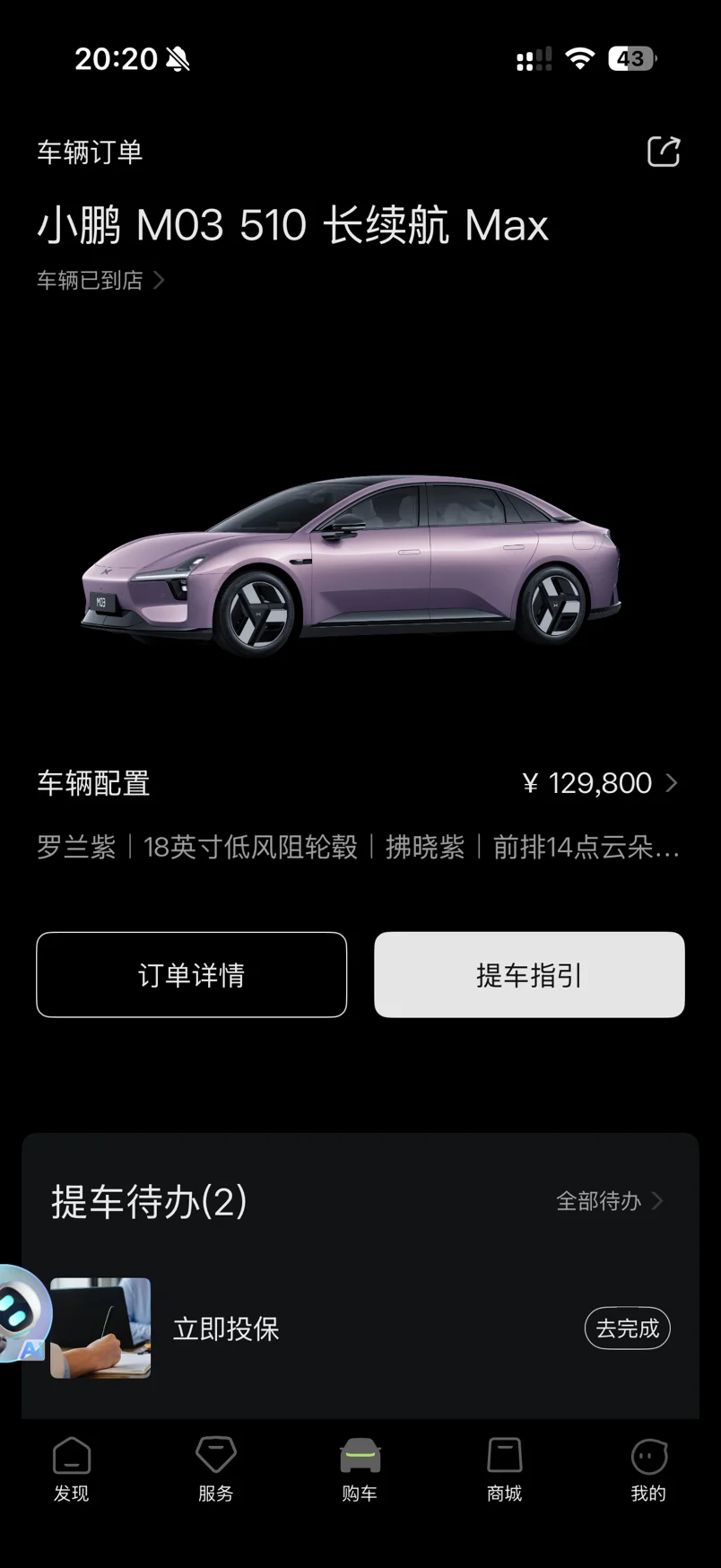Image resolution: width=721 pixels, height=1568 pixels.
Task: Open the 我的 profile tab
Action: (x=648, y=1469)
